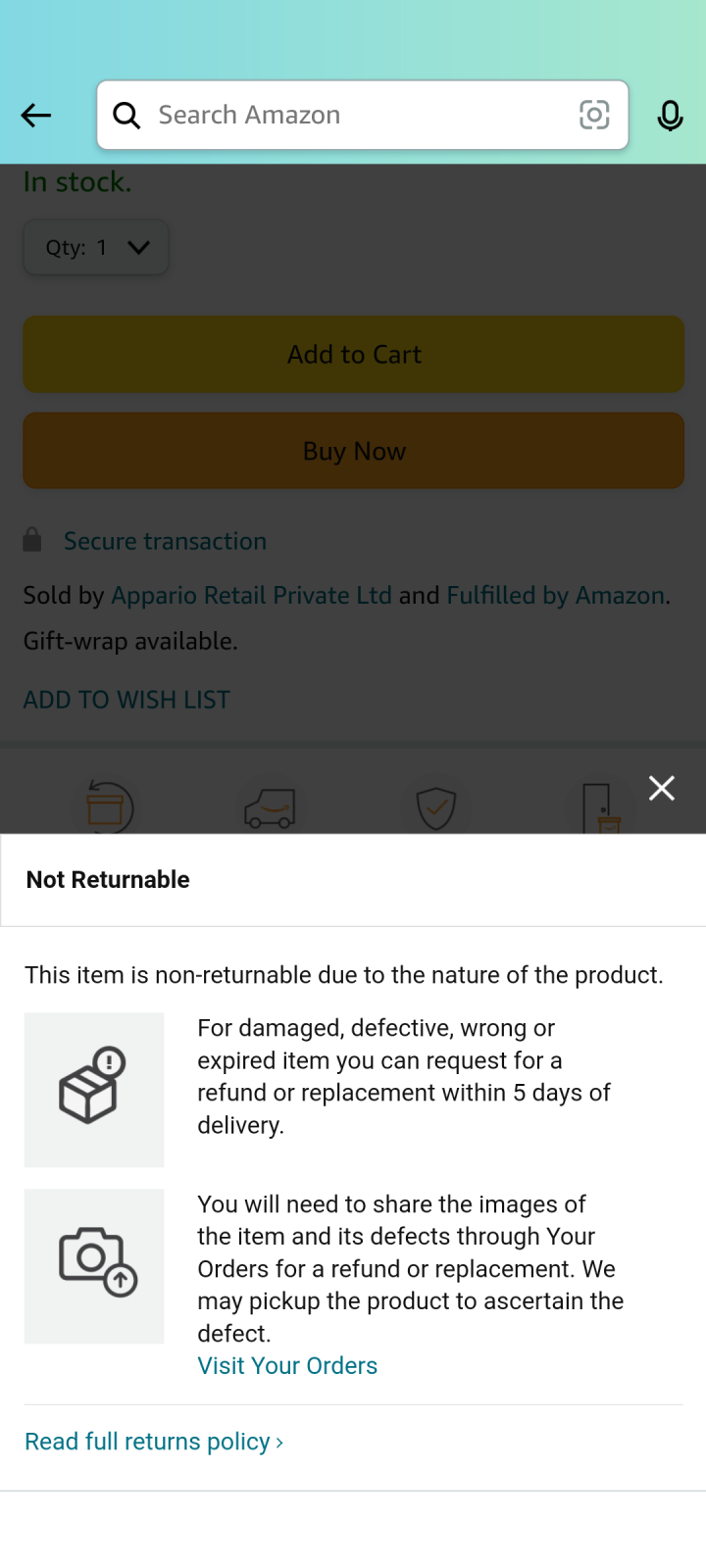Open the camera lens search

(x=594, y=115)
